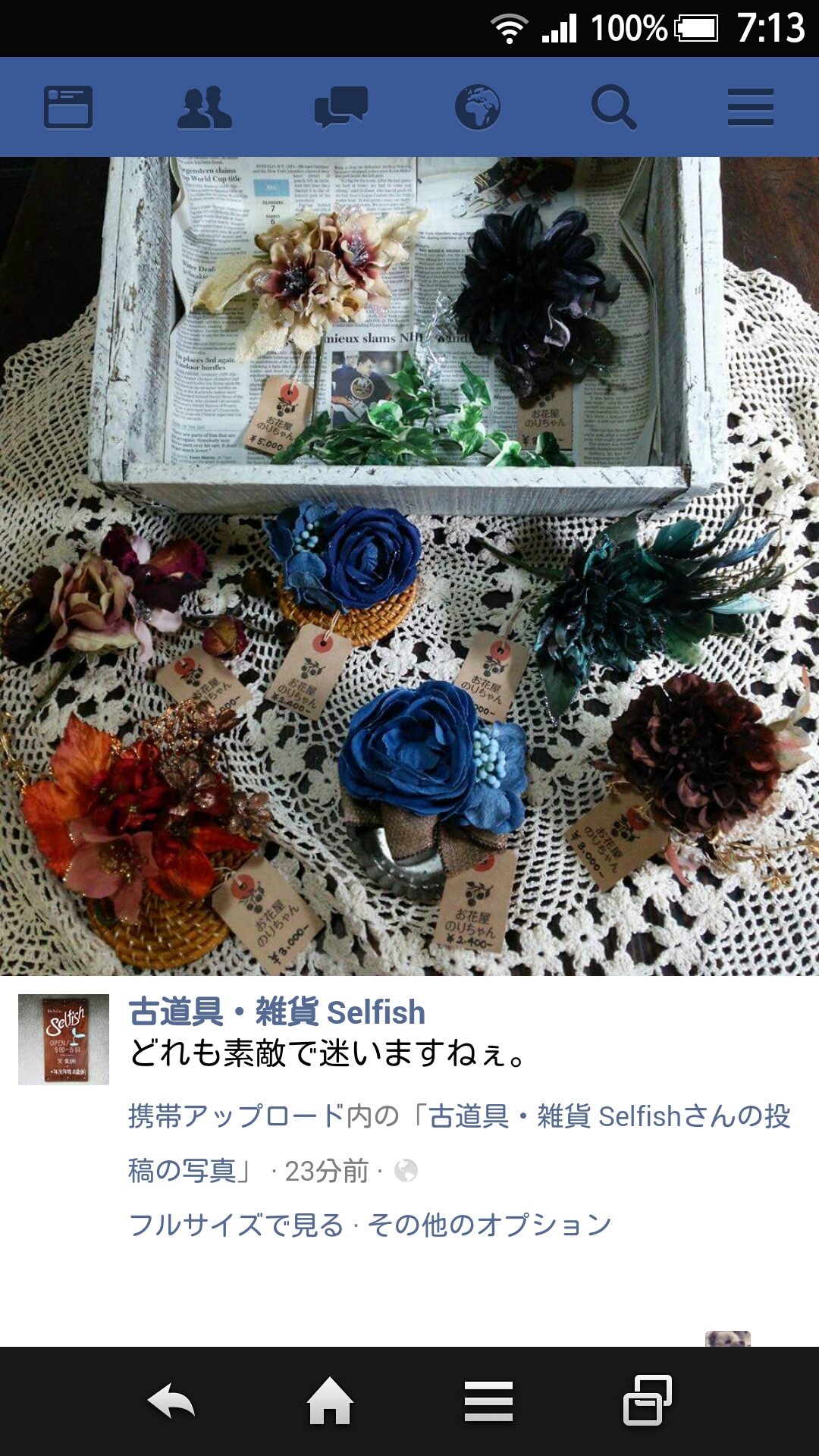819x1456 pixels.
Task: Open the hamburger menu in header
Action: pyautogui.click(x=750, y=107)
